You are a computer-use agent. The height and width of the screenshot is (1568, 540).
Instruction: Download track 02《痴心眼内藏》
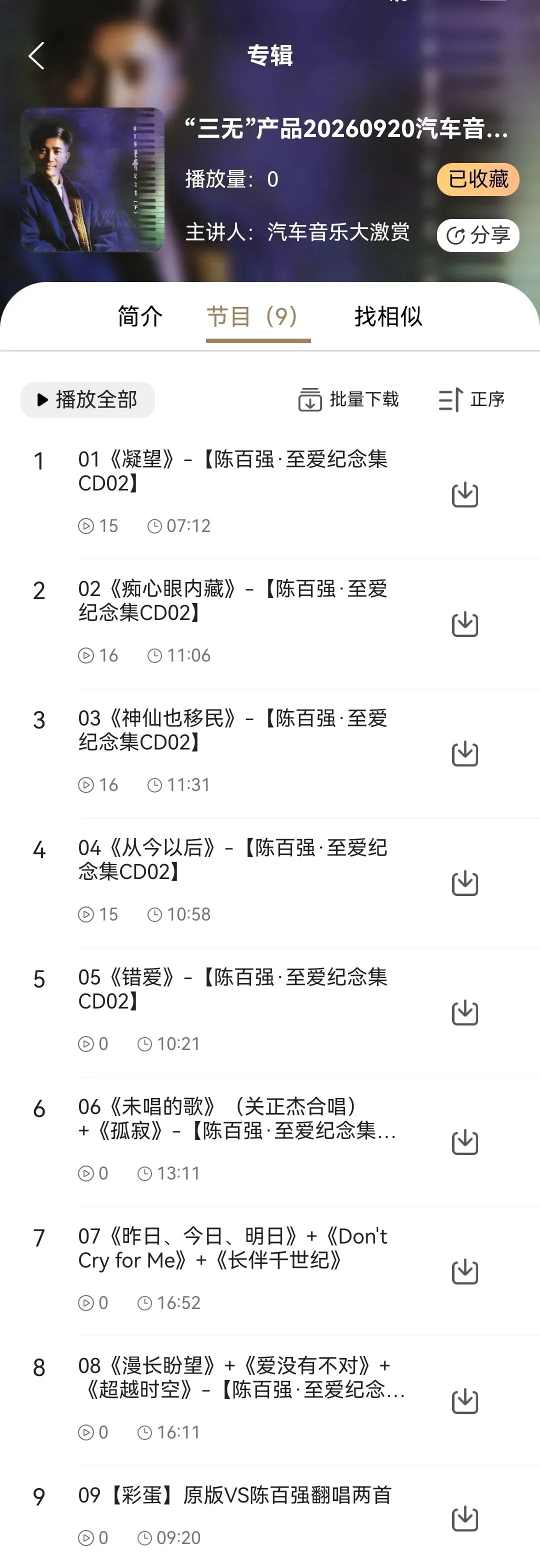click(x=465, y=624)
